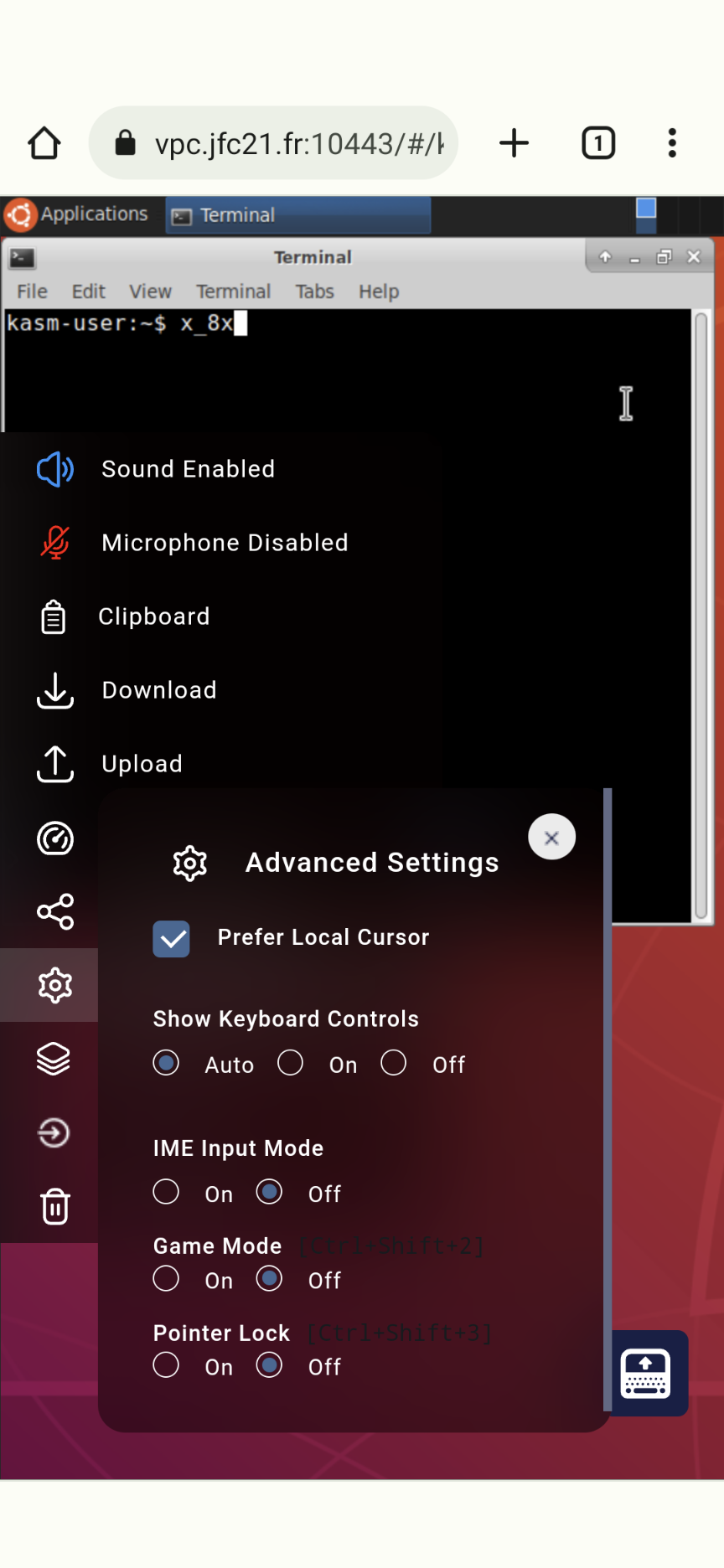The image size is (724, 1568).
Task: Share the session using the share icon
Action: [54, 912]
